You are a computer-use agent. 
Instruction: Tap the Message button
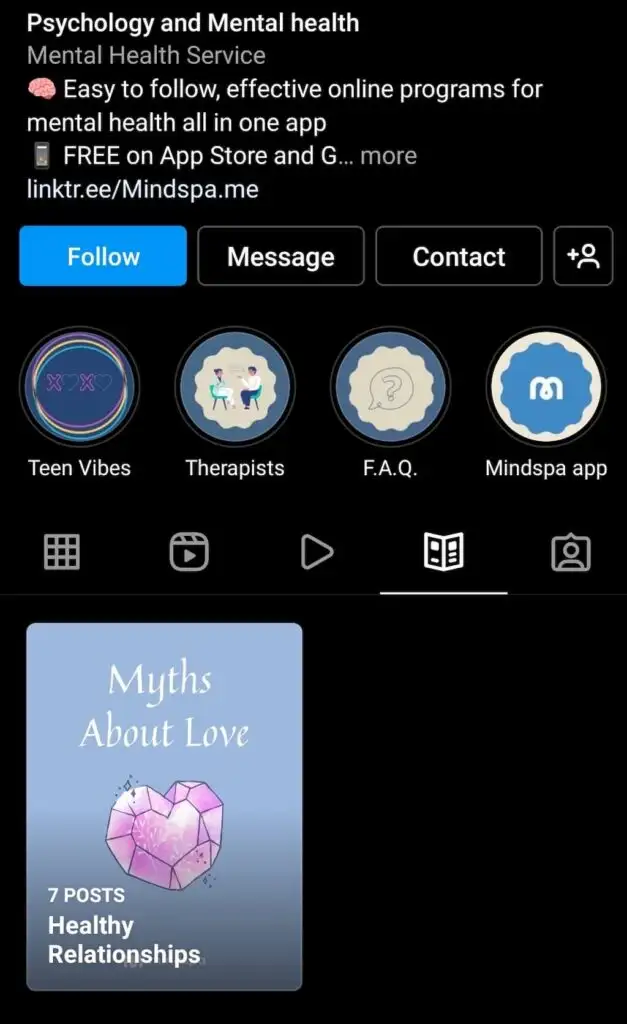[x=280, y=256]
